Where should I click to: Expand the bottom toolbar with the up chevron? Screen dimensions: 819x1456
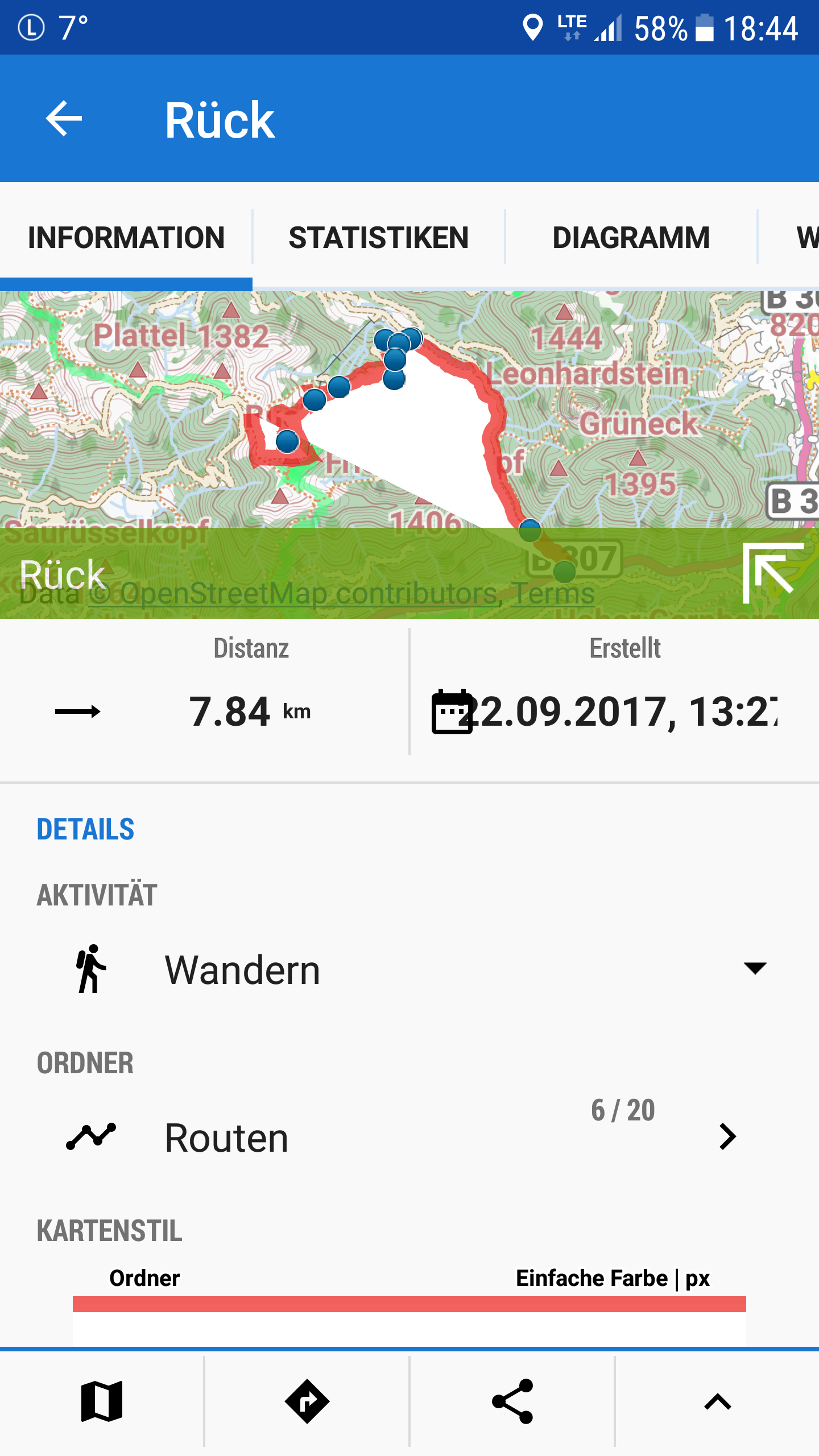click(x=717, y=1401)
